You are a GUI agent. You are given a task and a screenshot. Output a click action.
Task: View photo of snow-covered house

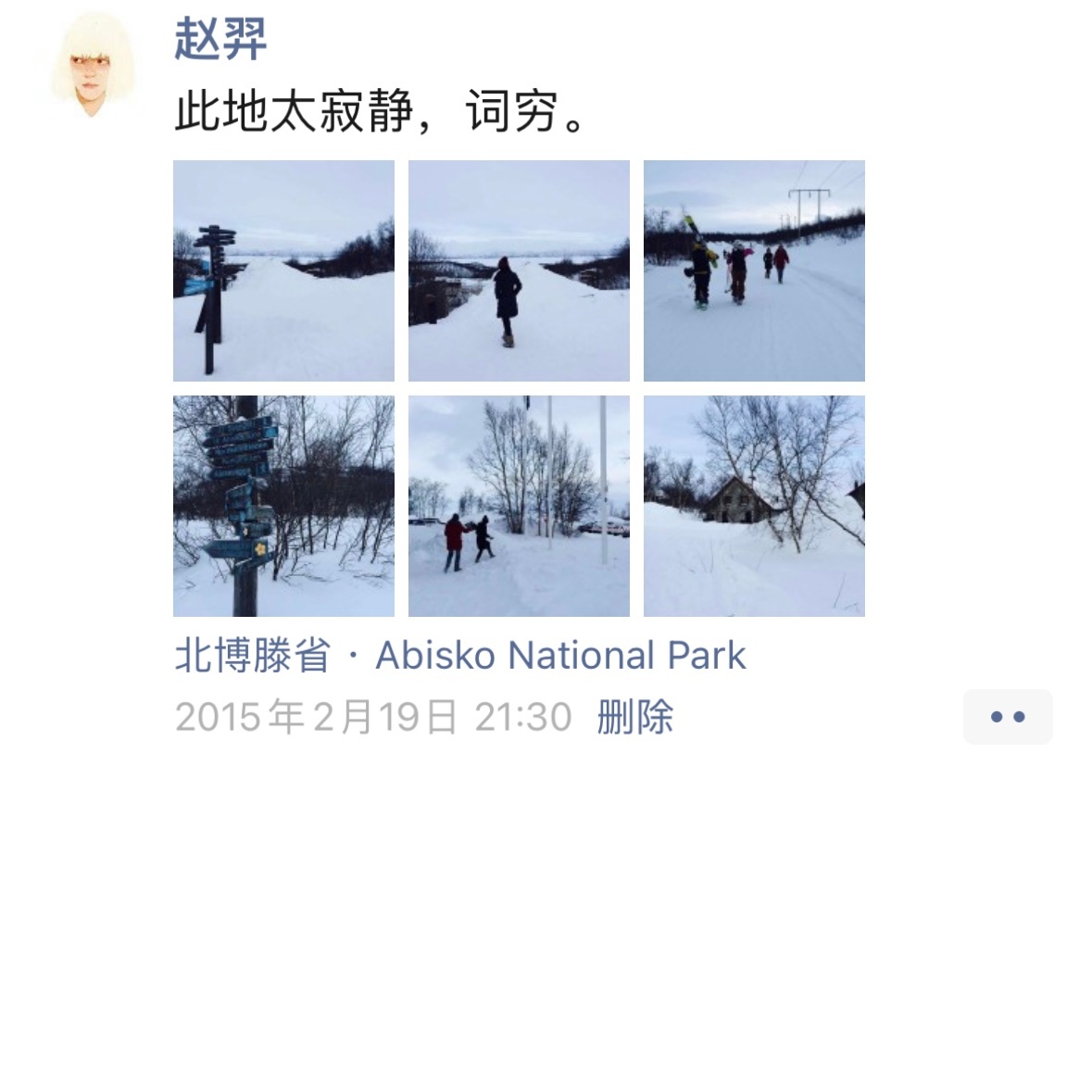coord(754,506)
